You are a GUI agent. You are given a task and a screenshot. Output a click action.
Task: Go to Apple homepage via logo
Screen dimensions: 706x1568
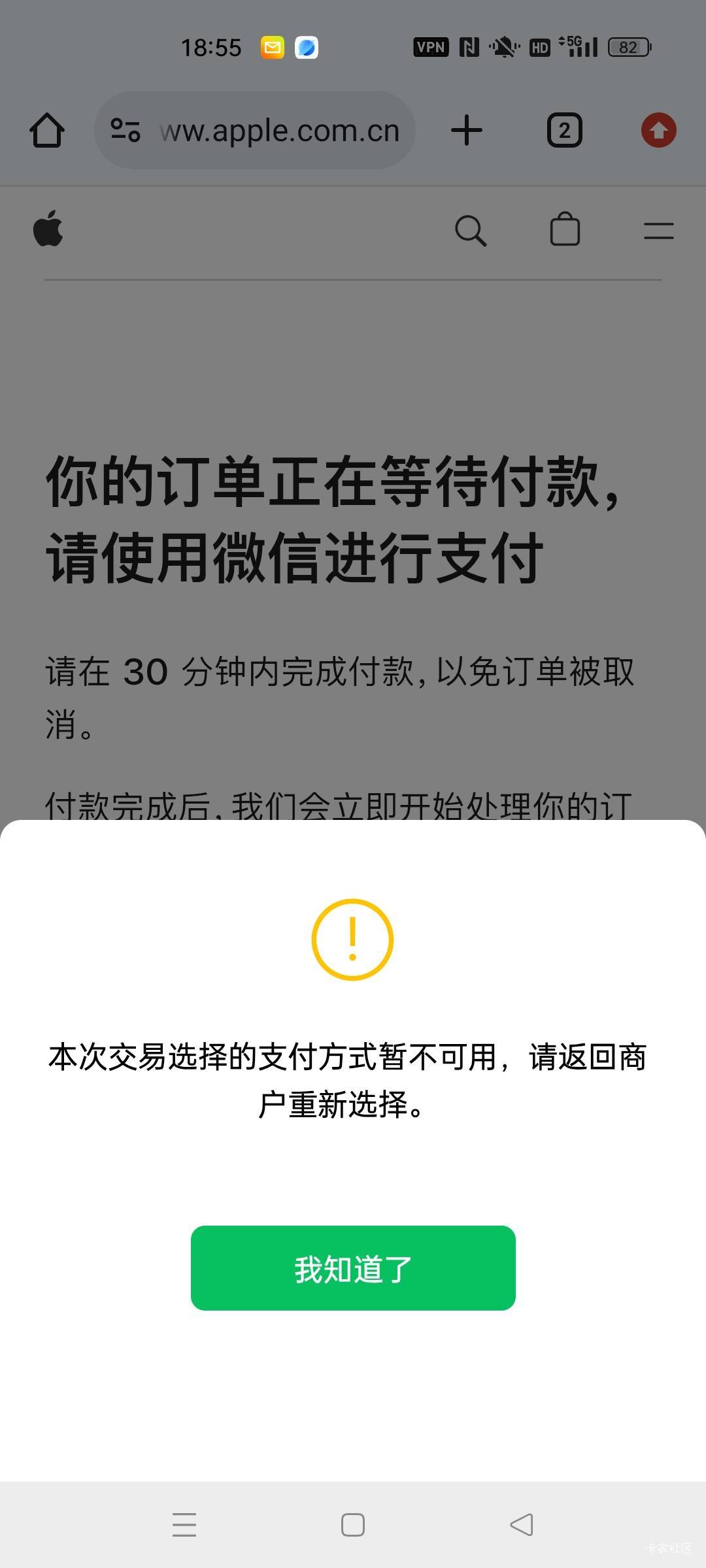pos(48,228)
